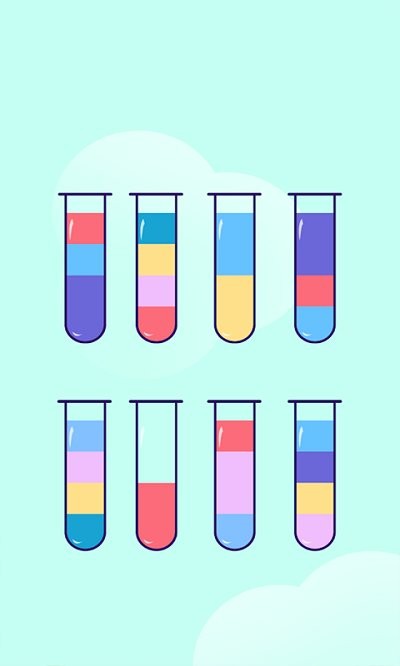Select the tube with red, blue, purple layers

point(85,268)
